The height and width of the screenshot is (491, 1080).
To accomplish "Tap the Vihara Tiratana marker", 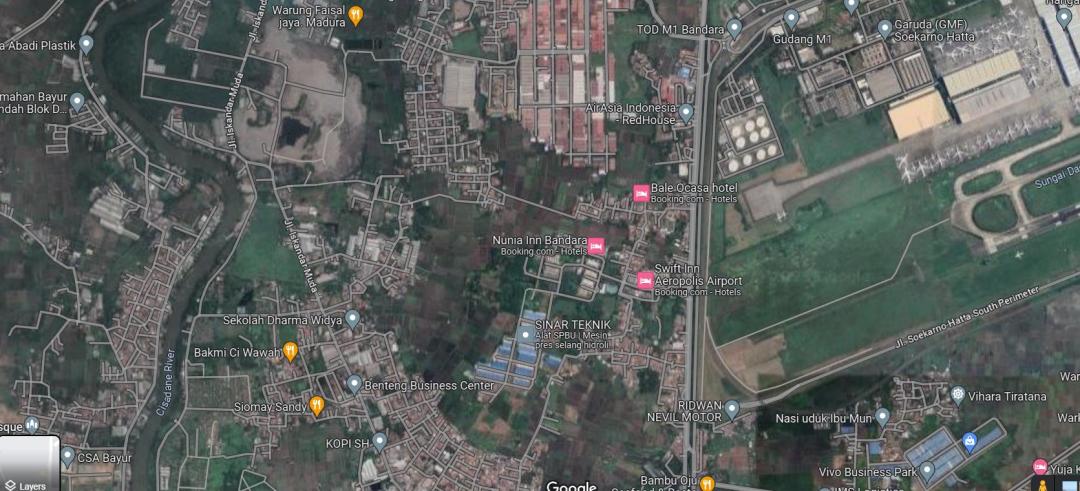I will [x=957, y=395].
